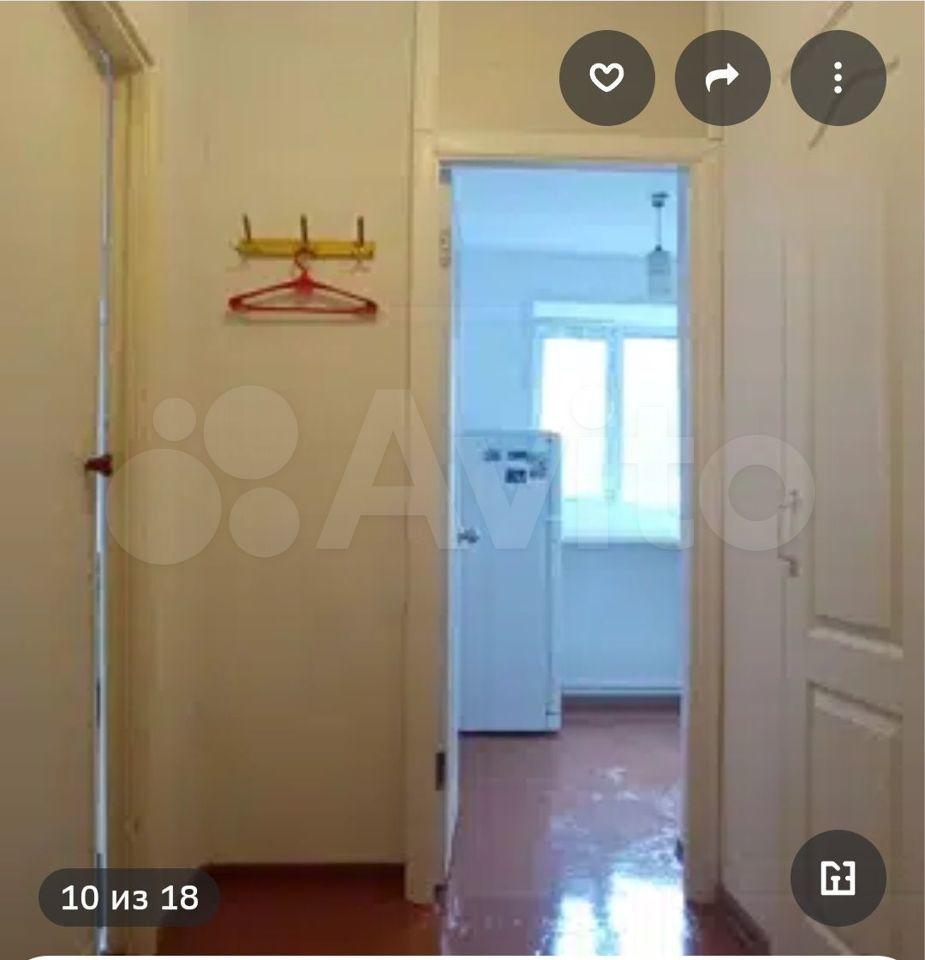Open the floor plan icon button
The image size is (925, 960).
pyautogui.click(x=838, y=878)
